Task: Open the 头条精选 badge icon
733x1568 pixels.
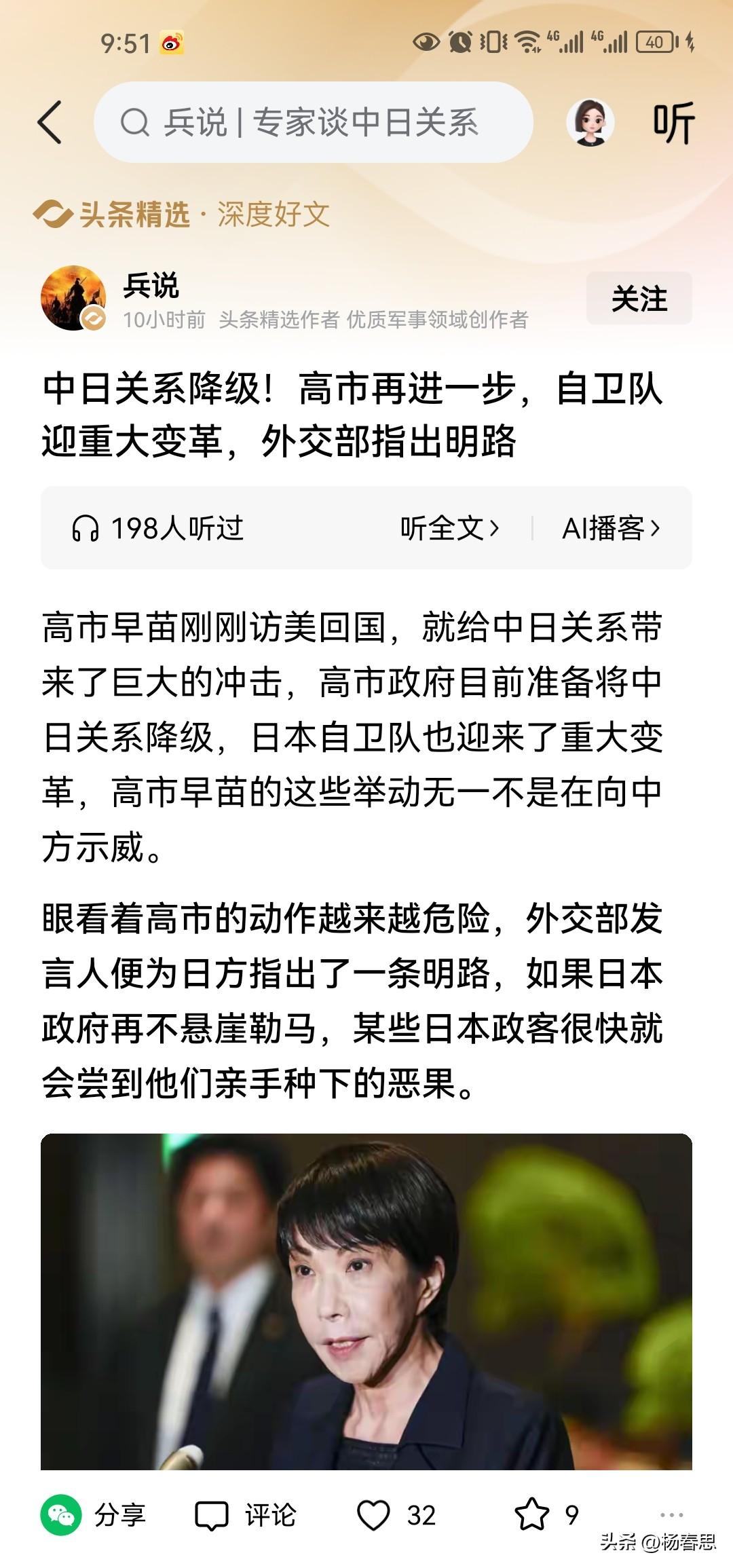Action: point(54,213)
